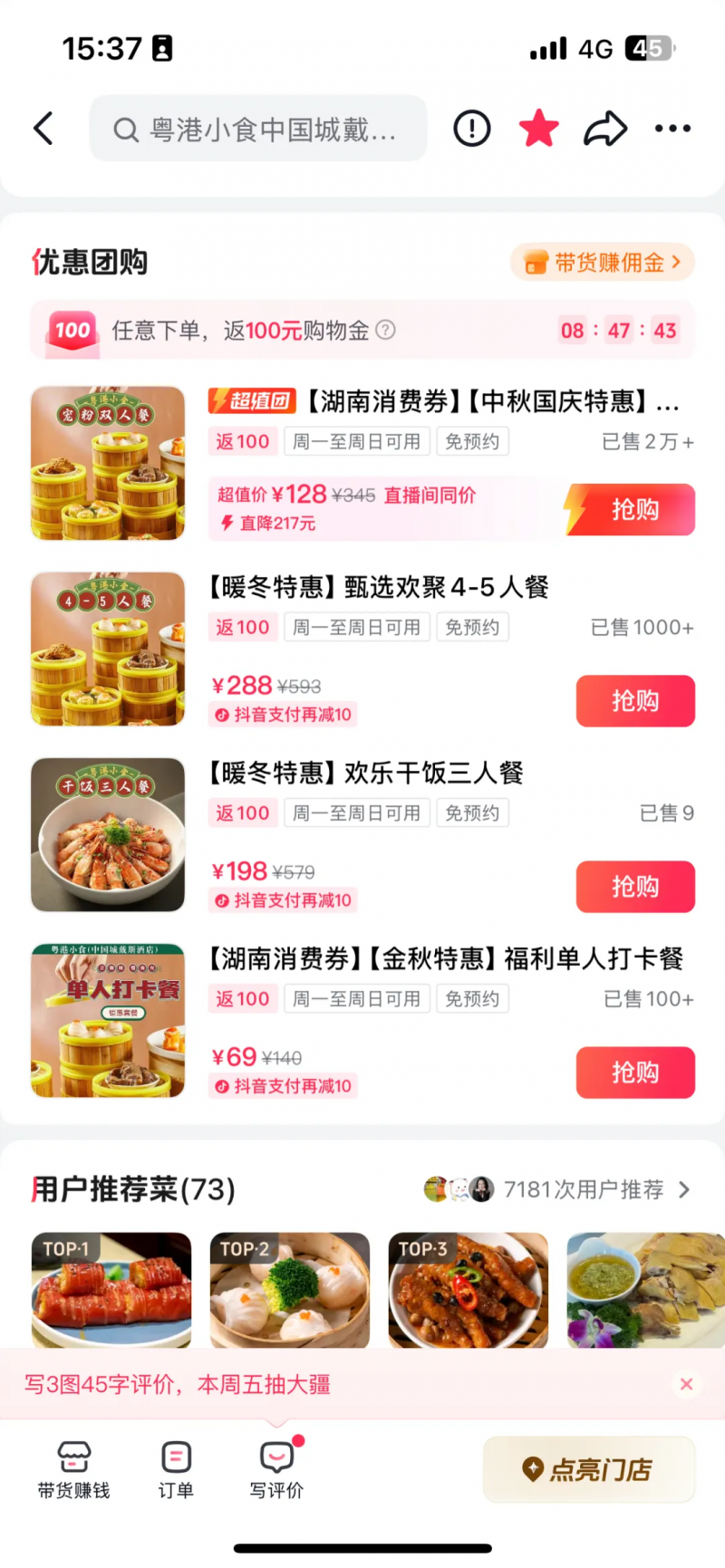Go back using the top-left arrow
Image resolution: width=725 pixels, height=1568 pixels.
pos(43,129)
